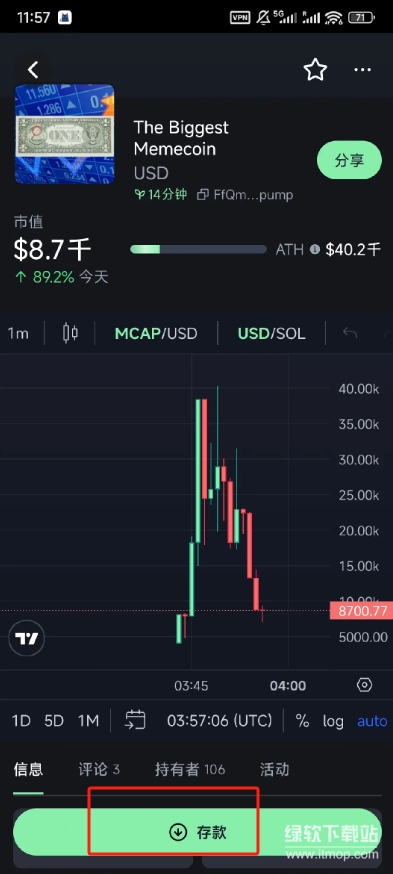The height and width of the screenshot is (874, 393).
Task: Switch to the 持有者 holders tab
Action: (190, 770)
